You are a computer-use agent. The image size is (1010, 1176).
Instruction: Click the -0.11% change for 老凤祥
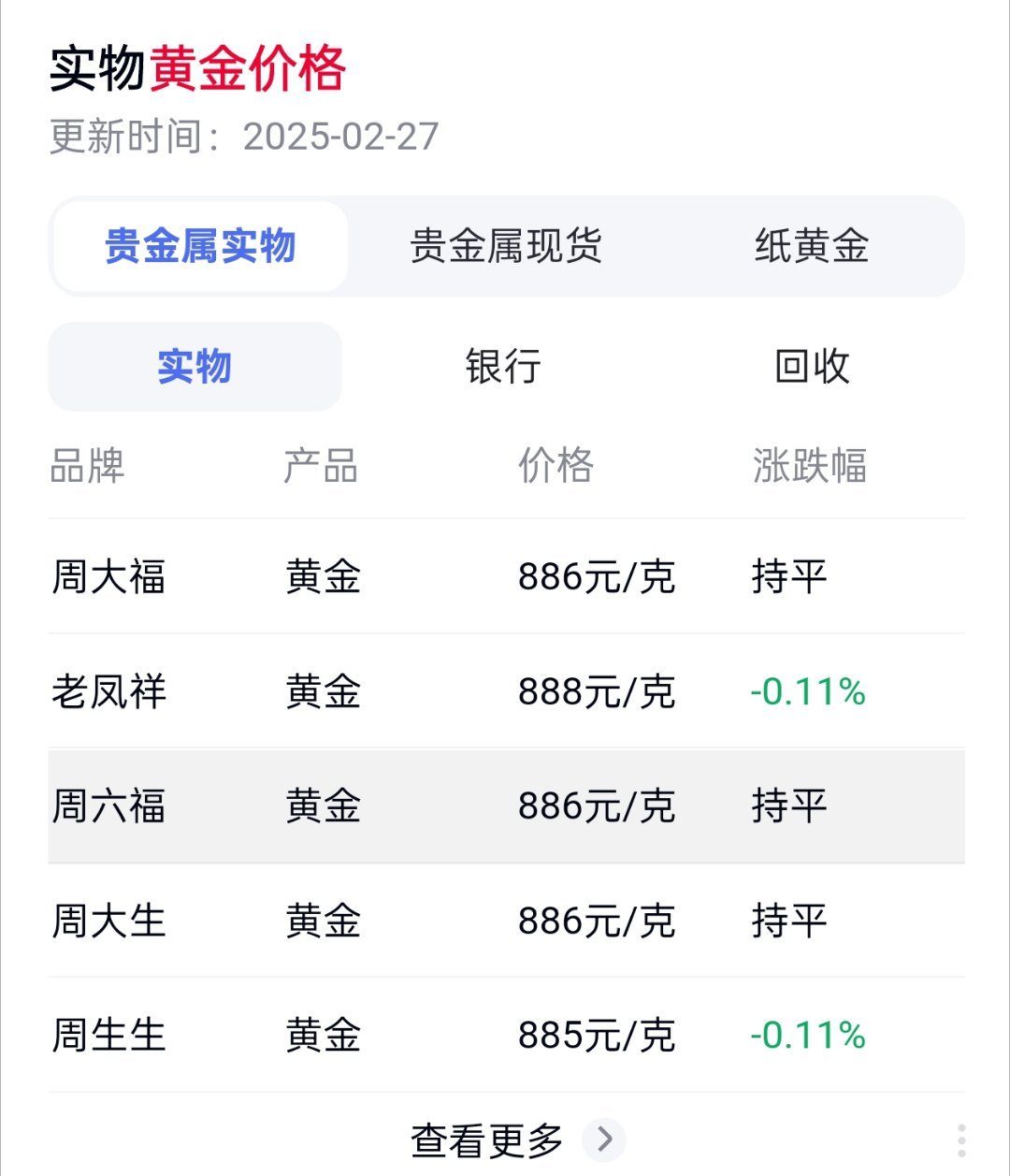tap(806, 692)
